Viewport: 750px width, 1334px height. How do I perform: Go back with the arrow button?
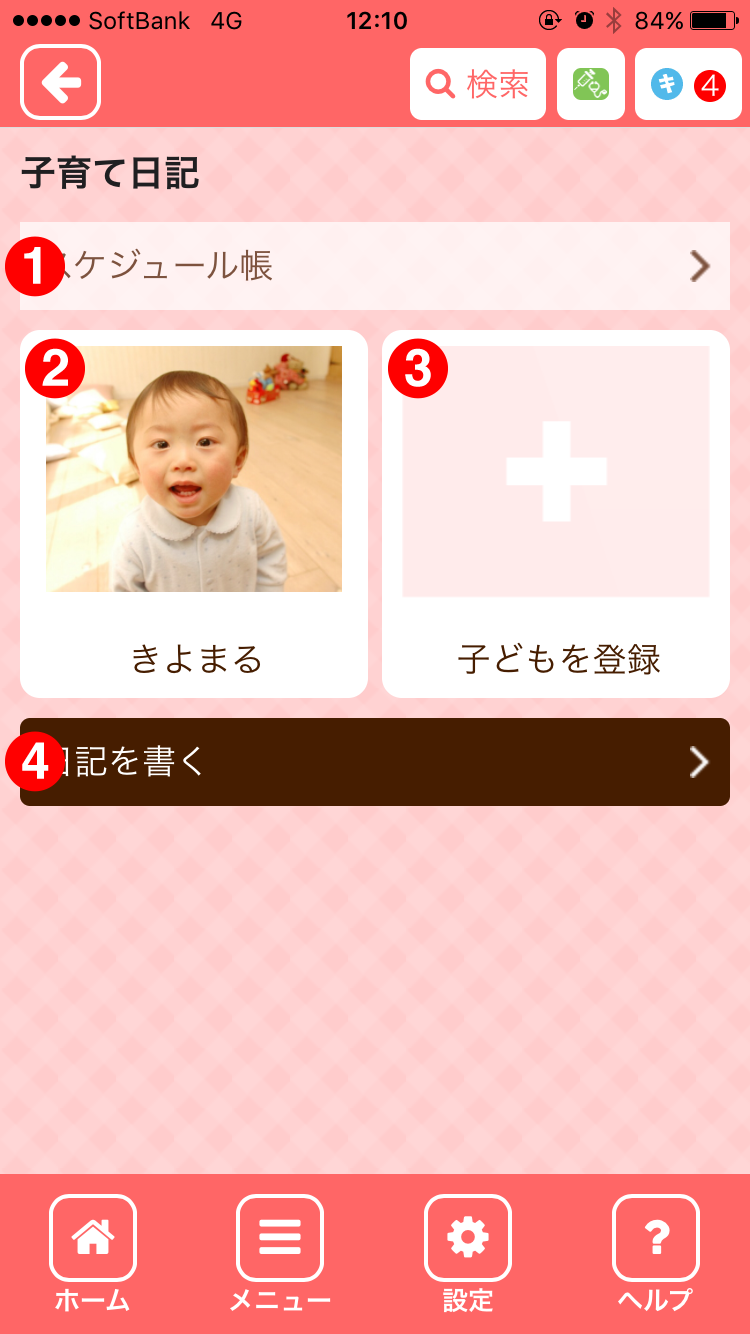[x=60, y=83]
